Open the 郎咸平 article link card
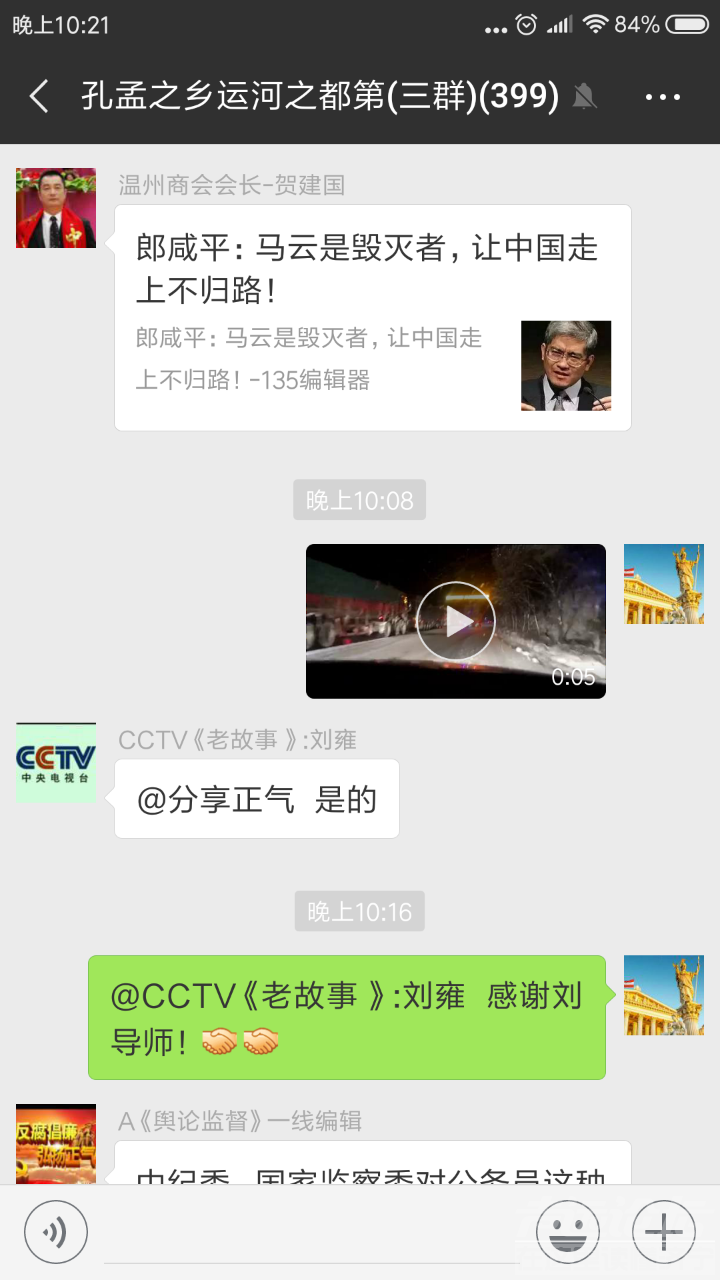This screenshot has width=720, height=1280. click(x=372, y=318)
